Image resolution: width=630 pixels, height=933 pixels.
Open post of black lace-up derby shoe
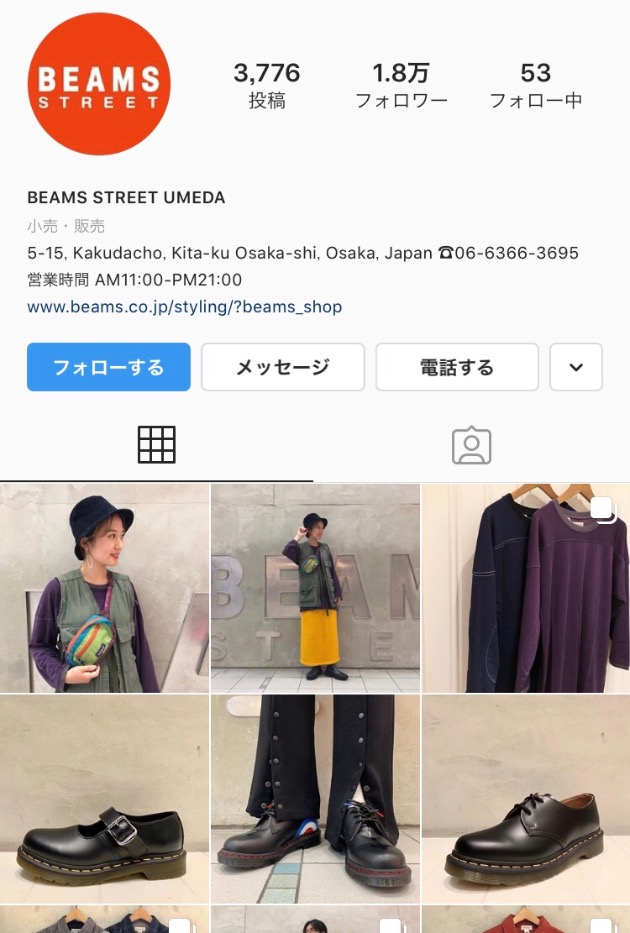(526, 800)
